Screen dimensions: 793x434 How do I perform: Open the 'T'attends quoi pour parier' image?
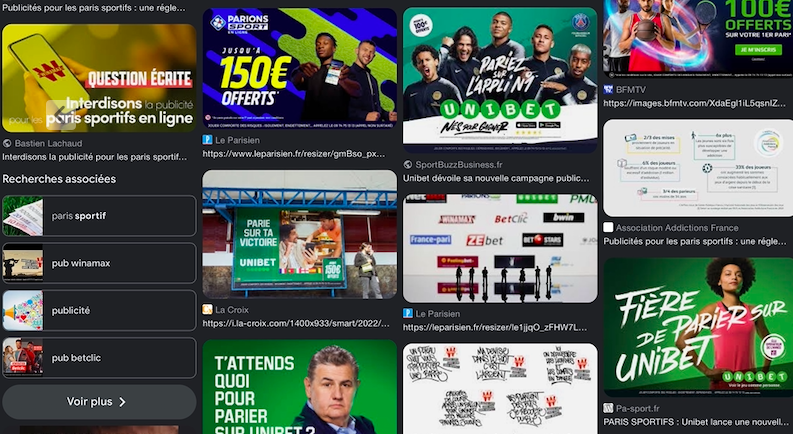(300, 390)
